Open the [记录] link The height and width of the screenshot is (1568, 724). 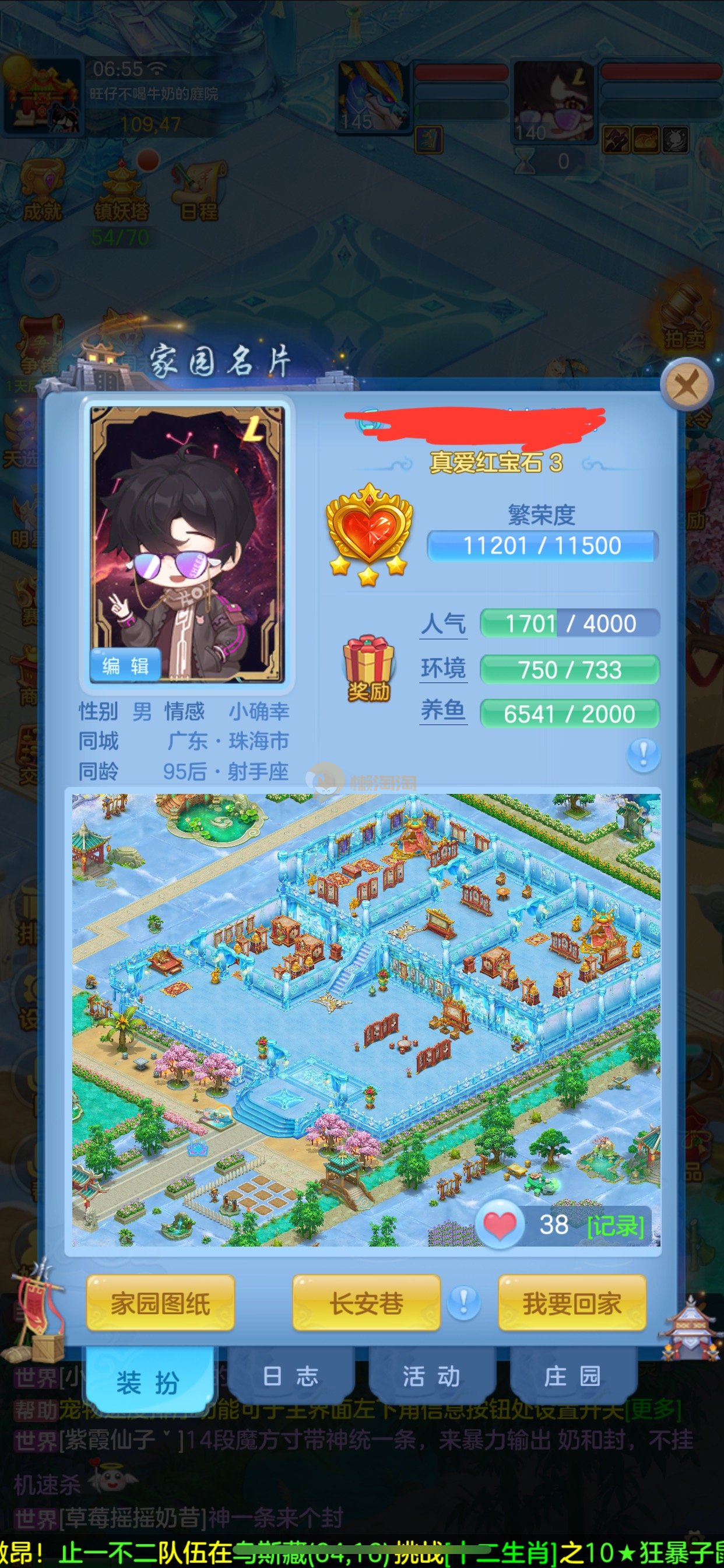615,1224
